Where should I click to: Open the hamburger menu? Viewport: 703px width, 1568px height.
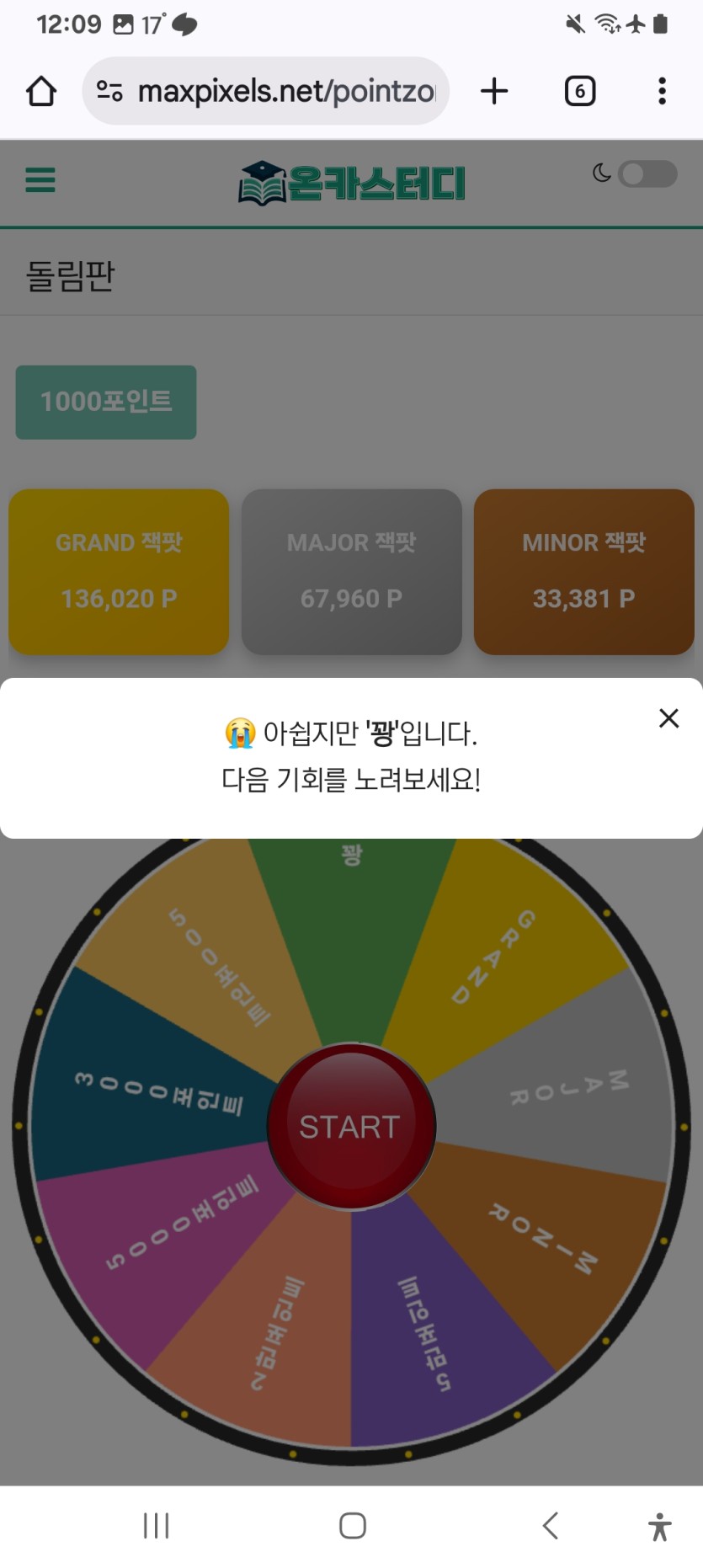(40, 180)
